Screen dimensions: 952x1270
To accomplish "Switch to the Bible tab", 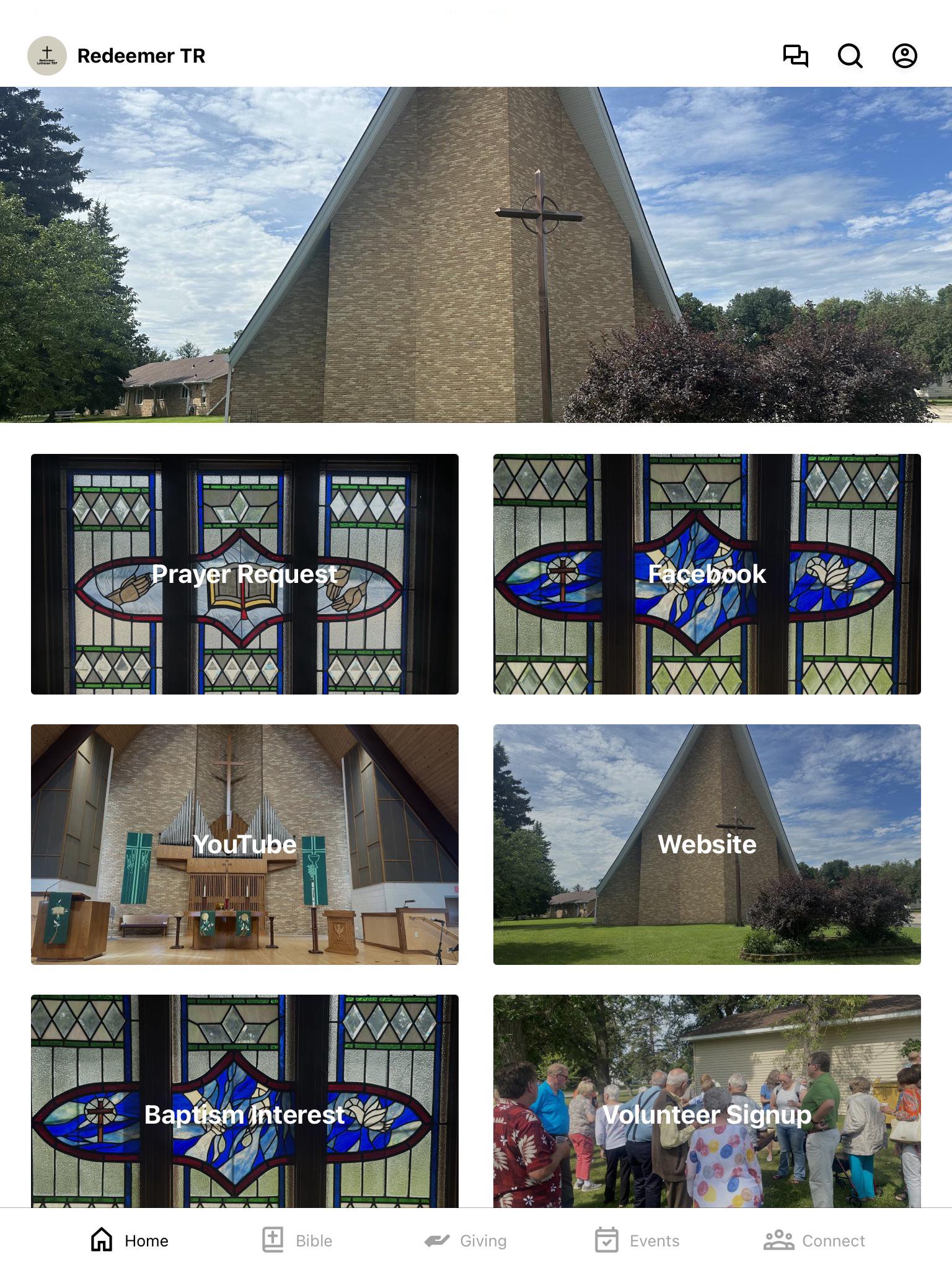I will click(x=297, y=1240).
